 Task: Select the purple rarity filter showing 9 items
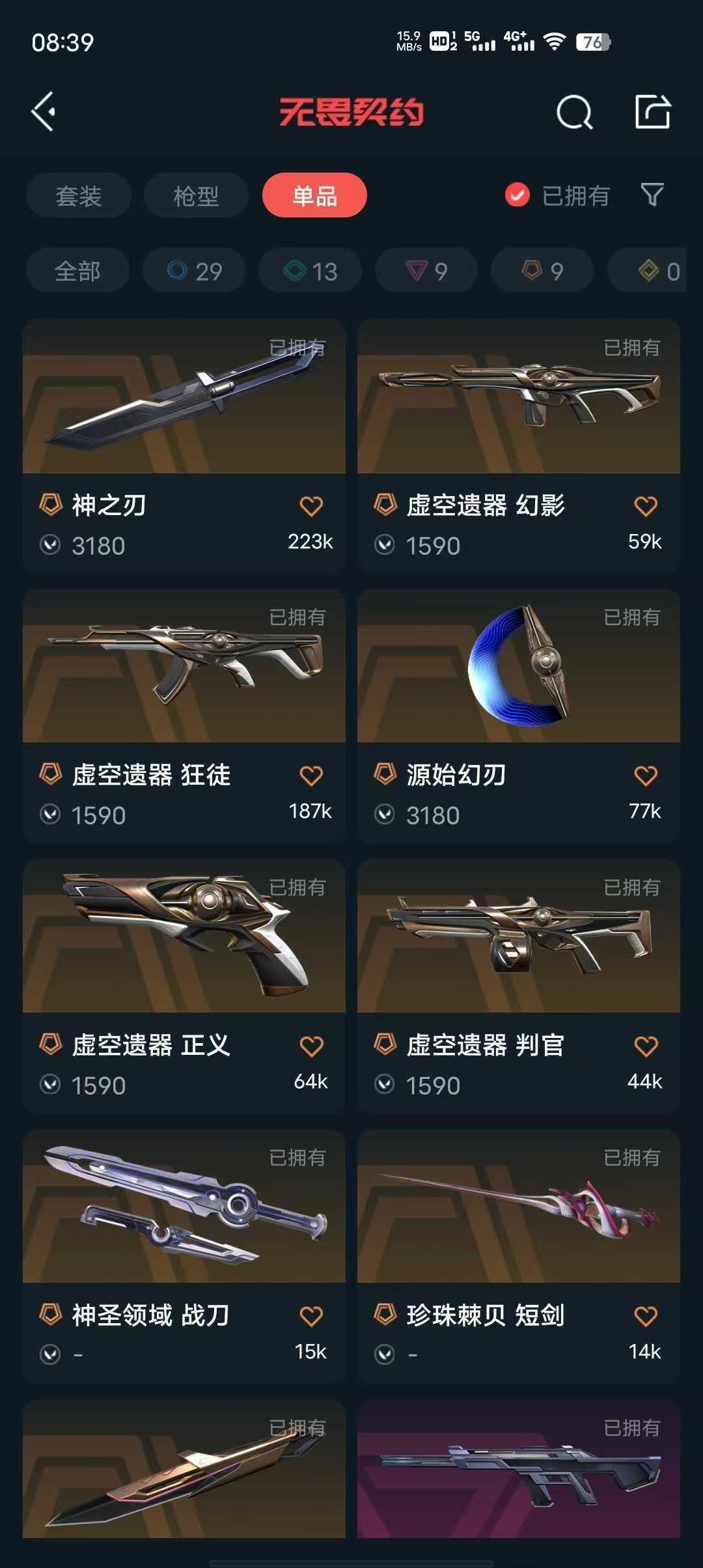tap(426, 271)
